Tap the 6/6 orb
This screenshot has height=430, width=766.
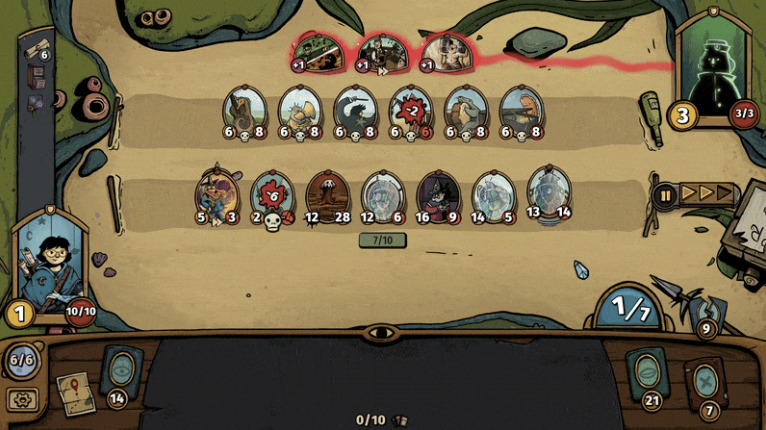22,360
